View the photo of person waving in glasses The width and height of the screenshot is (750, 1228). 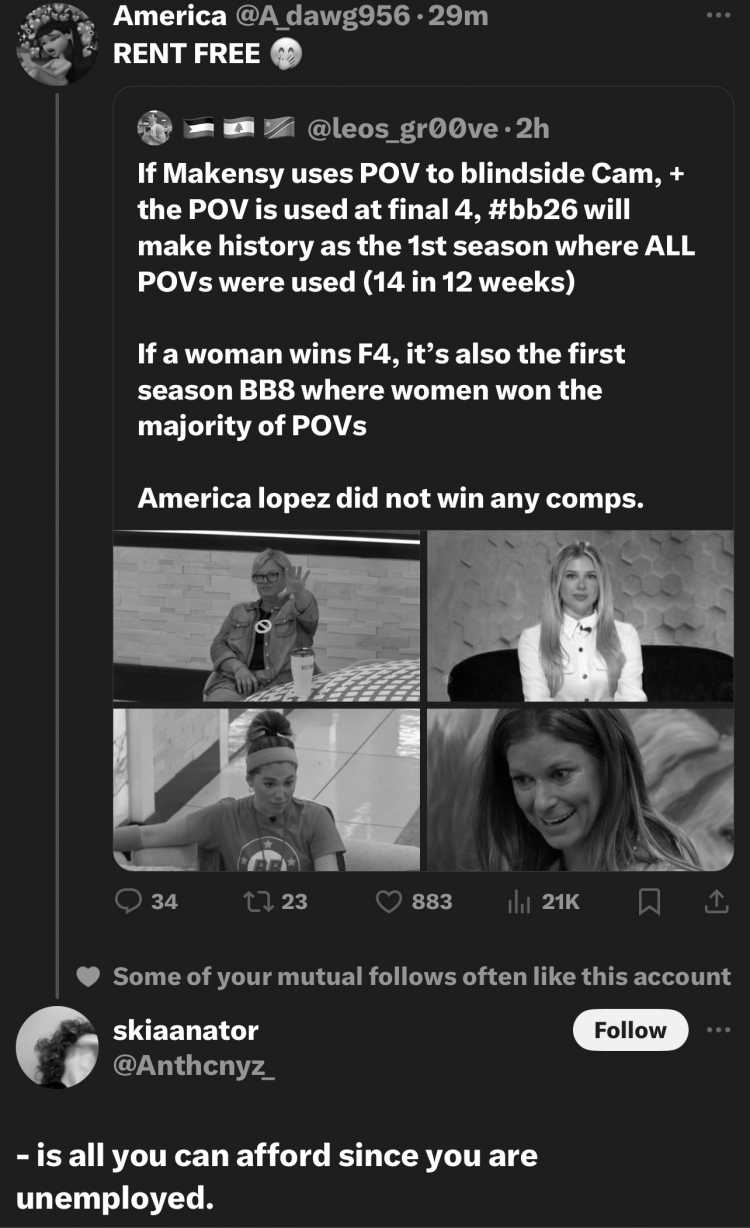coord(266,616)
